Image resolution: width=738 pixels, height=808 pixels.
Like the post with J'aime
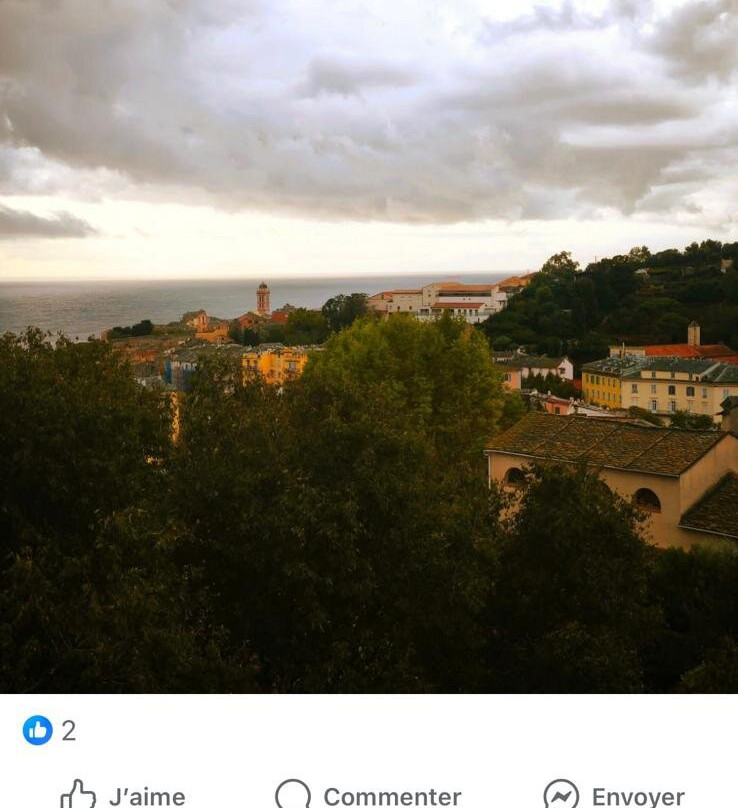123,795
